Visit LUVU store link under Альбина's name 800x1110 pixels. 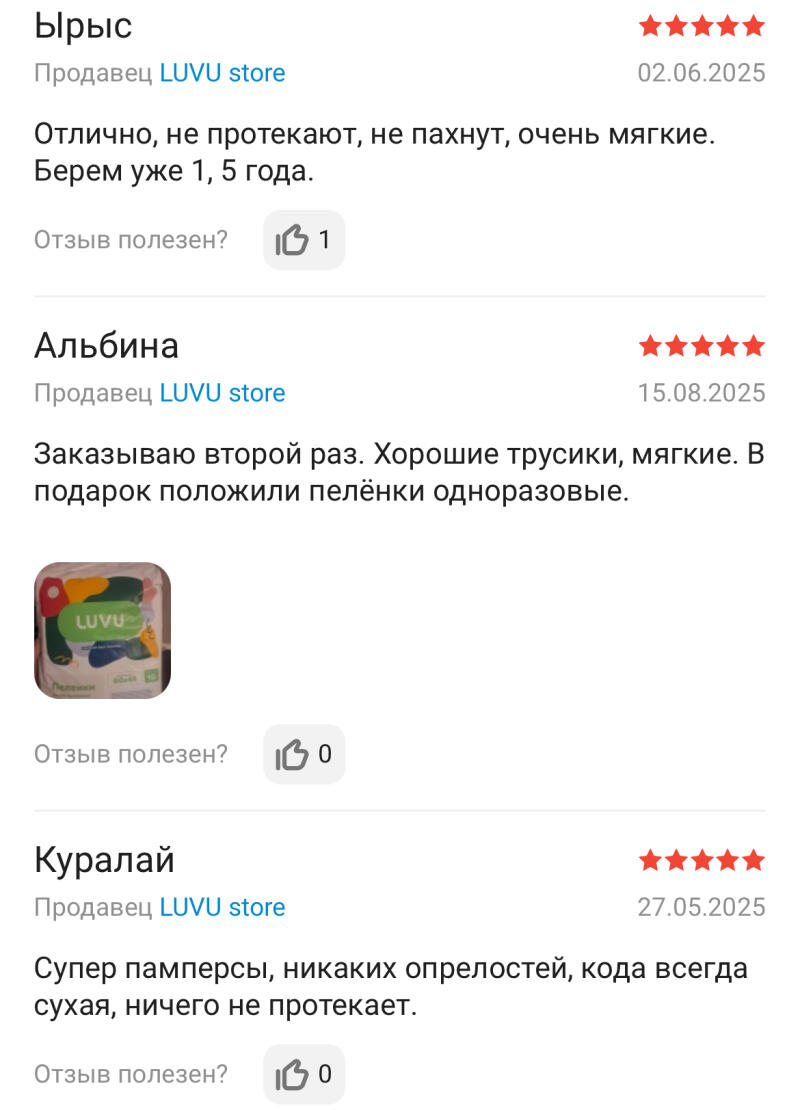point(222,392)
